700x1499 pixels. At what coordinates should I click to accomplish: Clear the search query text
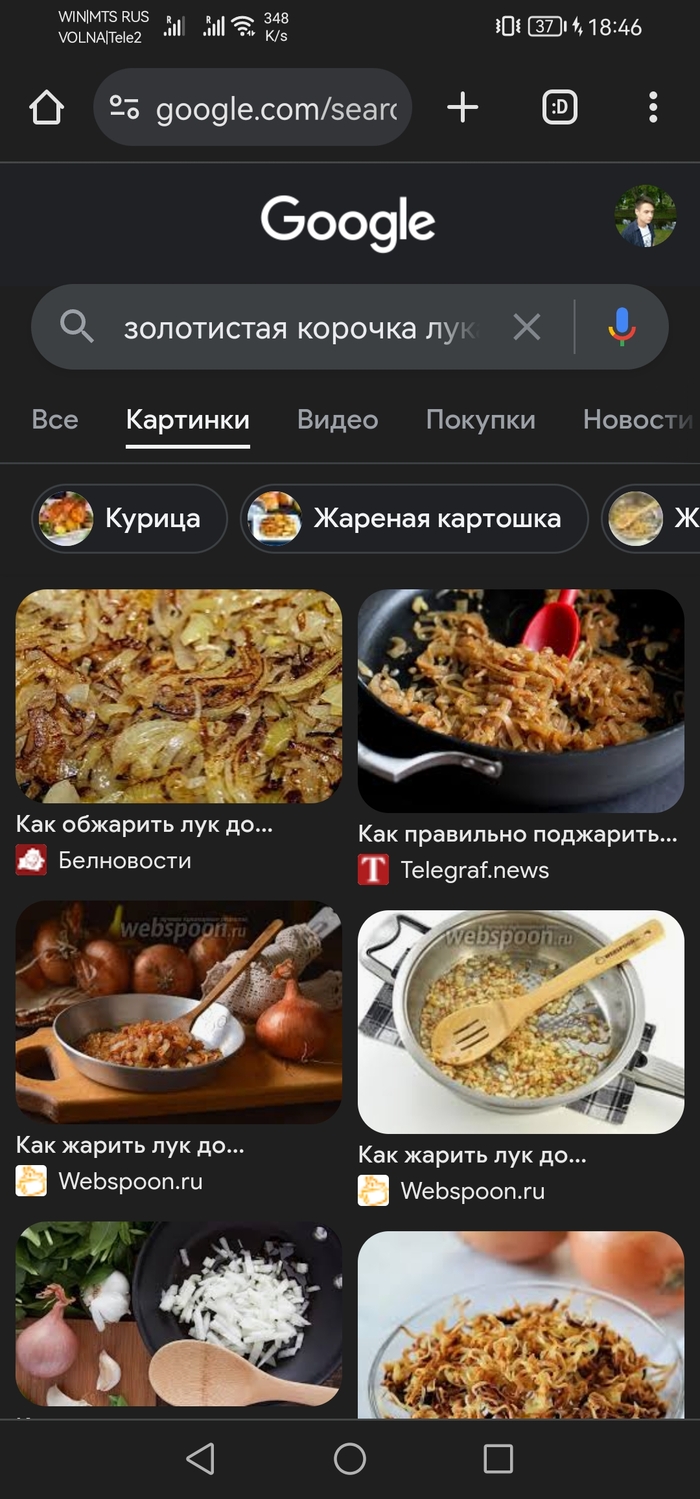tap(526, 327)
